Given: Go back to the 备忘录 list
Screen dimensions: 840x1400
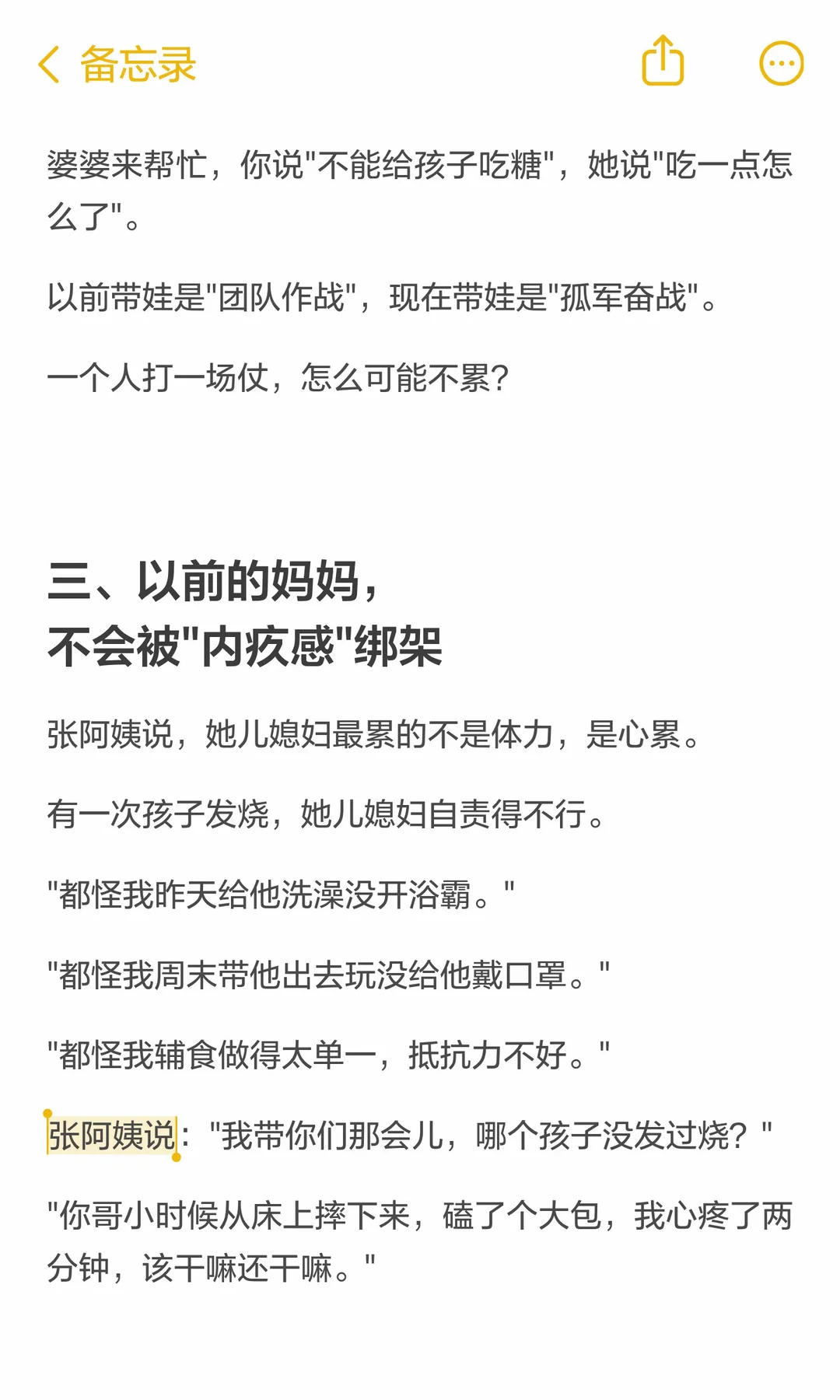Looking at the screenshot, I should pyautogui.click(x=117, y=64).
